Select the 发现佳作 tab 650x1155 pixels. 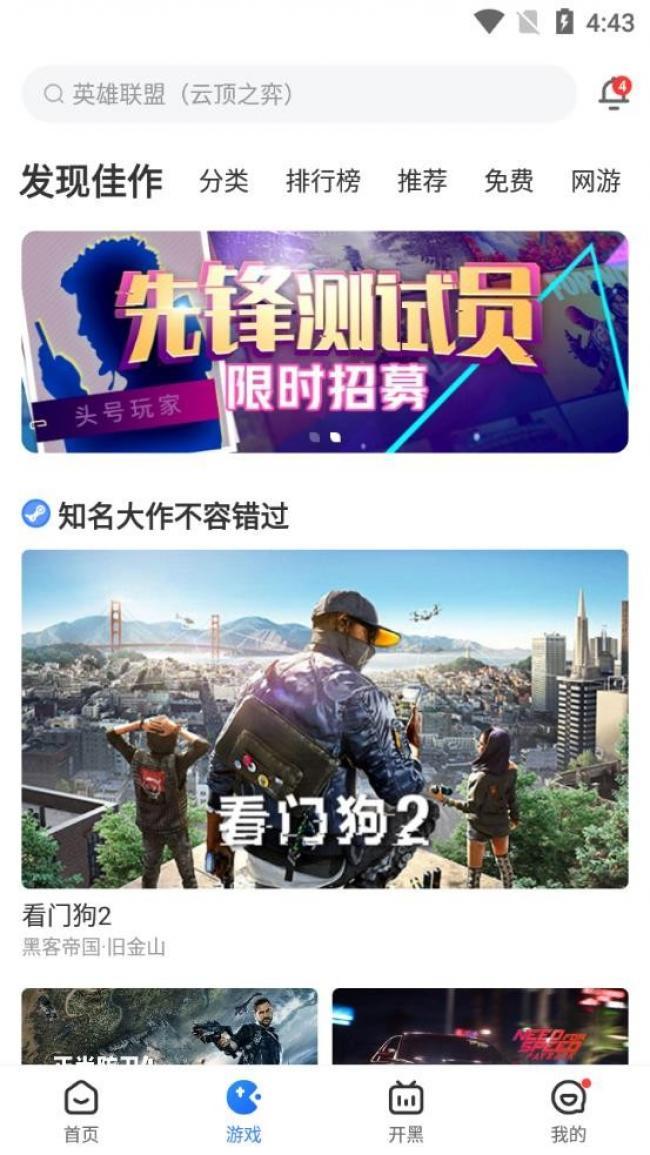click(91, 181)
